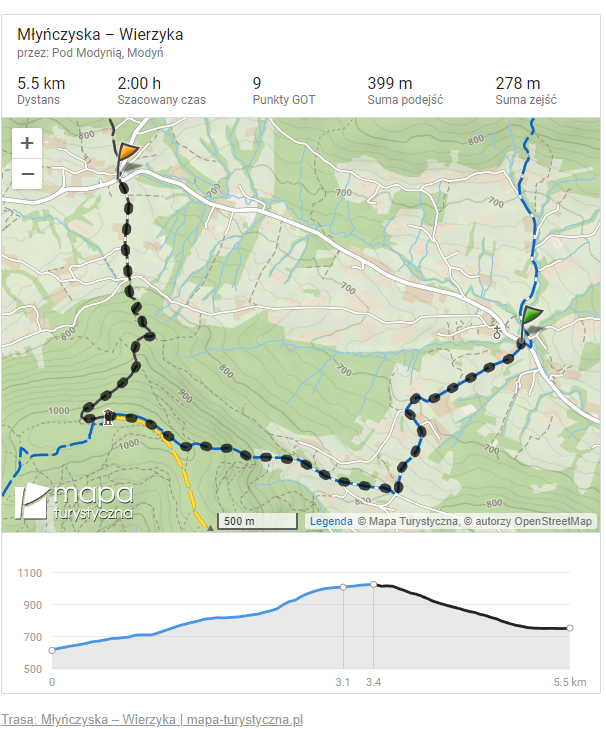
Task: Open the Mapa Turystyczna attribution link
Action: point(406,521)
